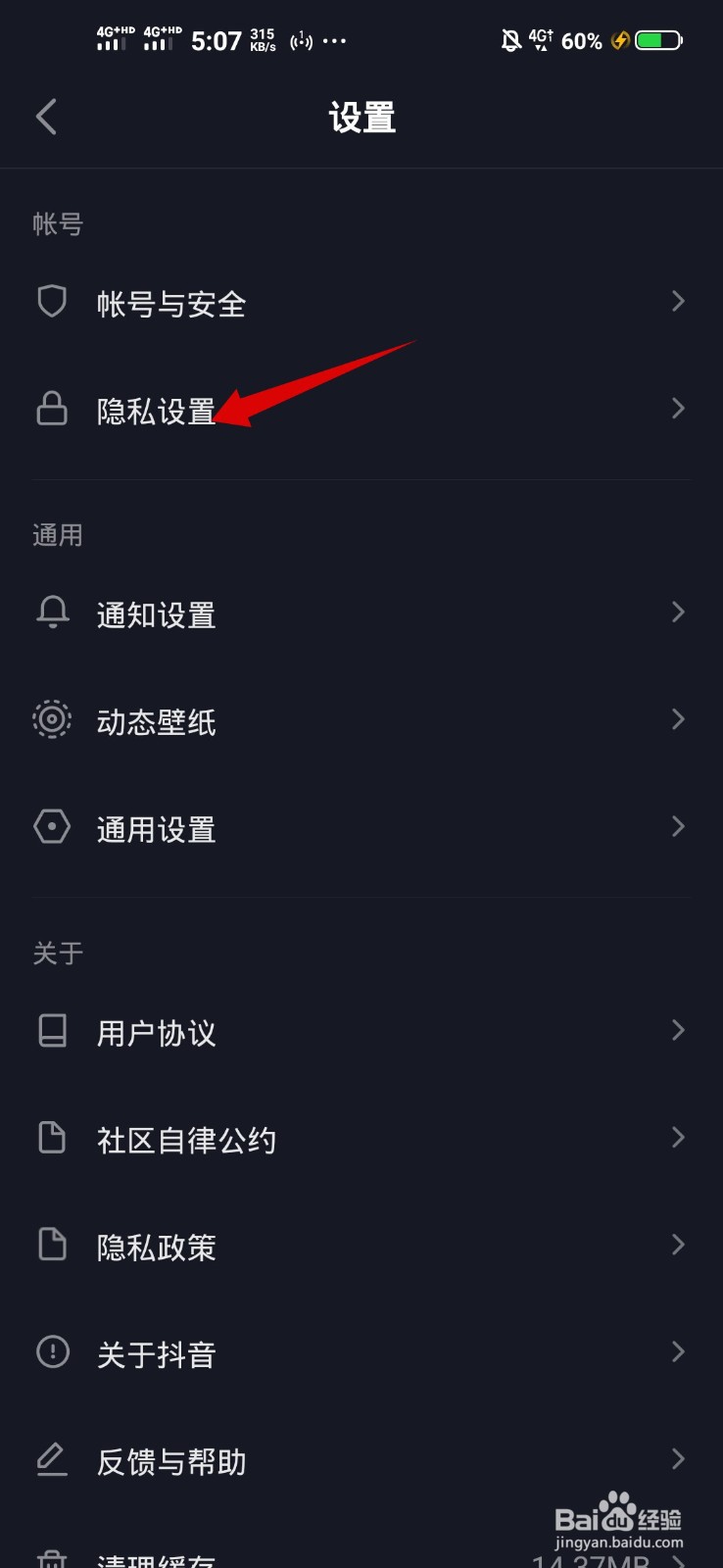Image resolution: width=723 pixels, height=1568 pixels.
Task: View 社区自律公约
Action: 361,1139
